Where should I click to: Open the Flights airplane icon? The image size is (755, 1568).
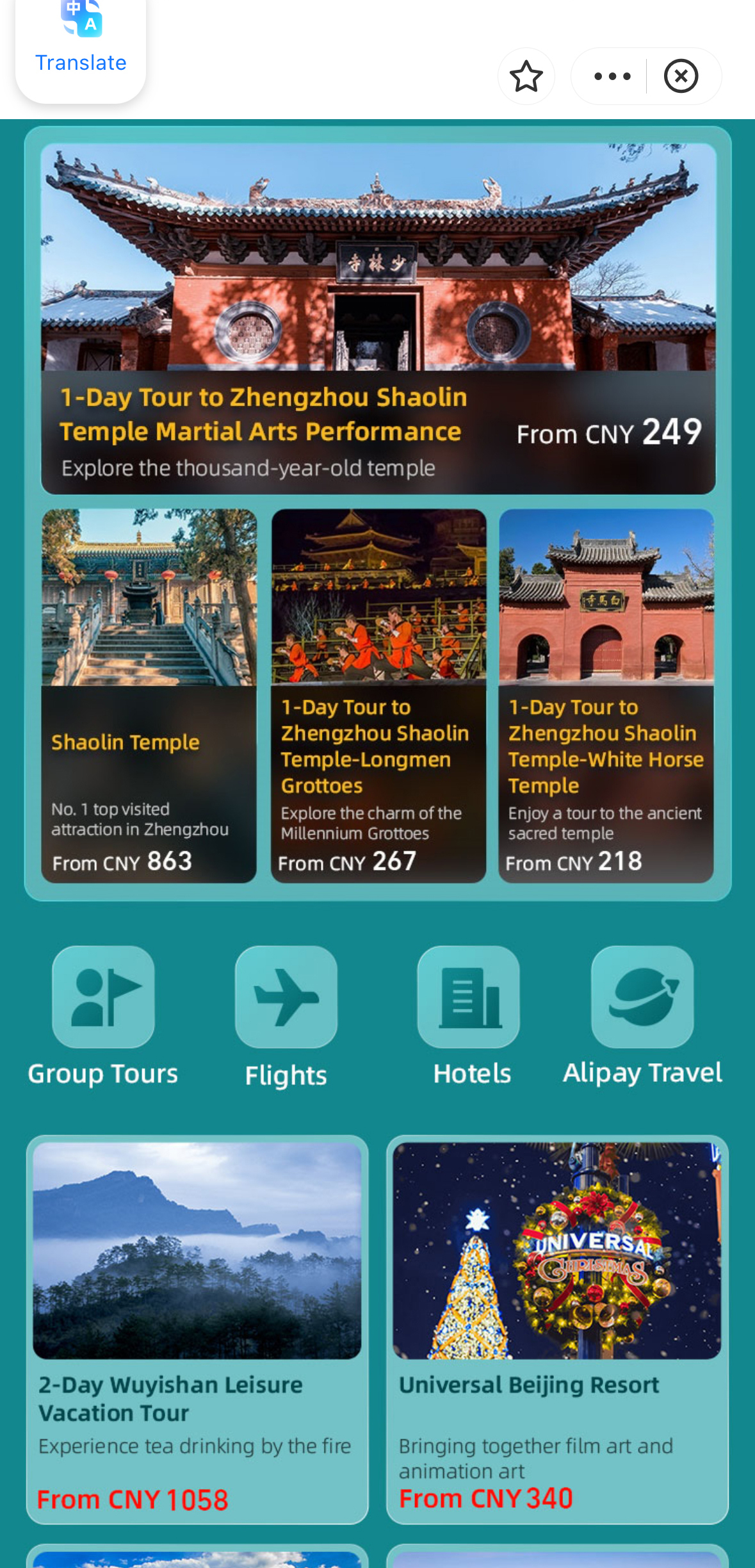coord(286,997)
